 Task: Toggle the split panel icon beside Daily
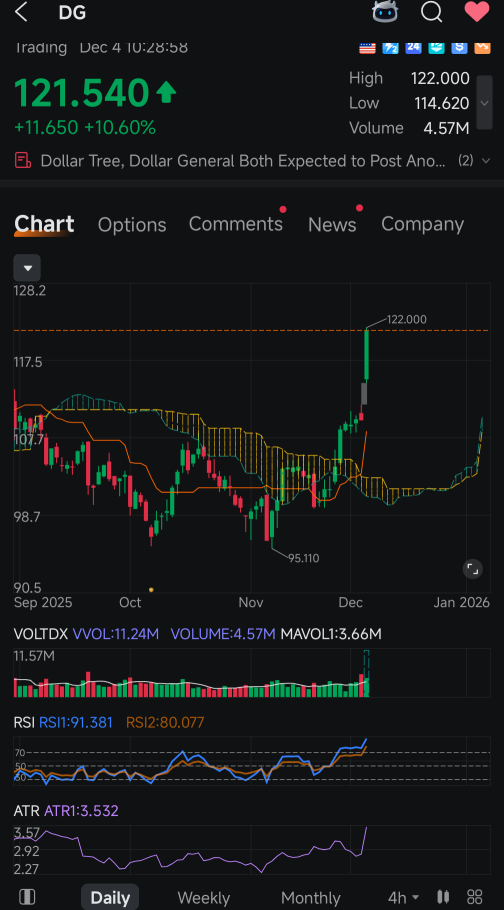[27, 897]
